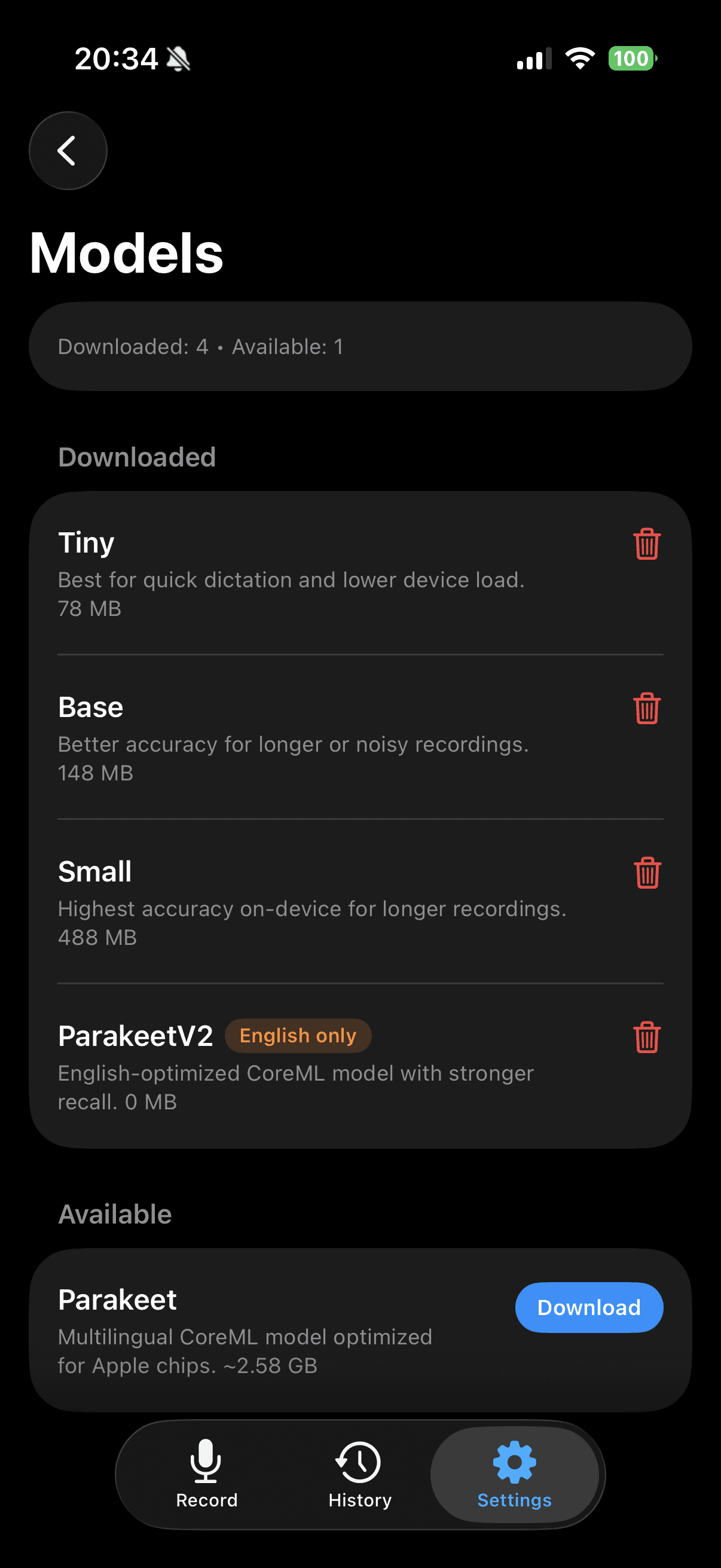
Task: Remove the Small model
Action: point(646,873)
